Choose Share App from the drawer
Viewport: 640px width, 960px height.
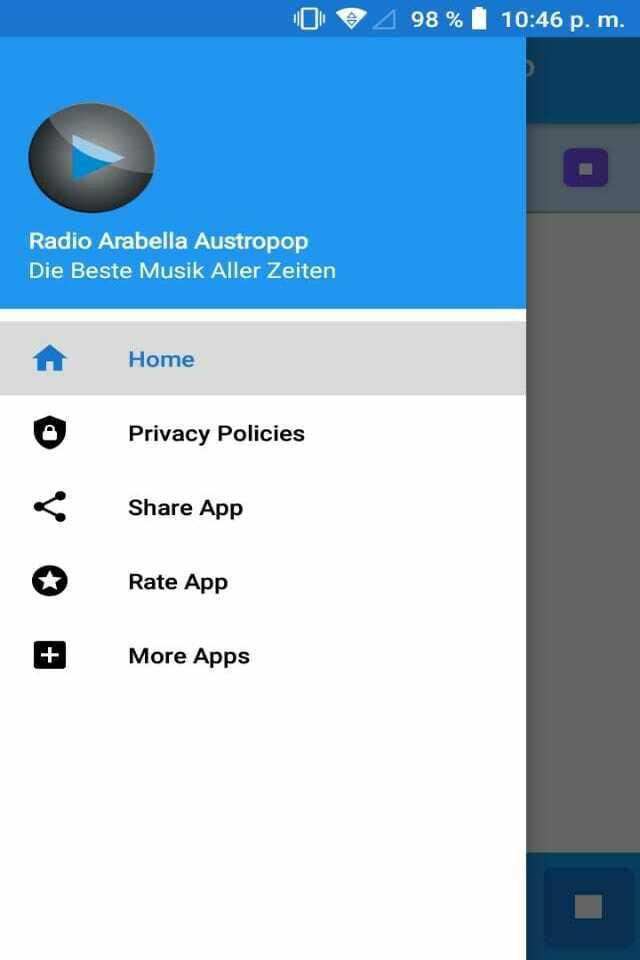click(x=185, y=507)
